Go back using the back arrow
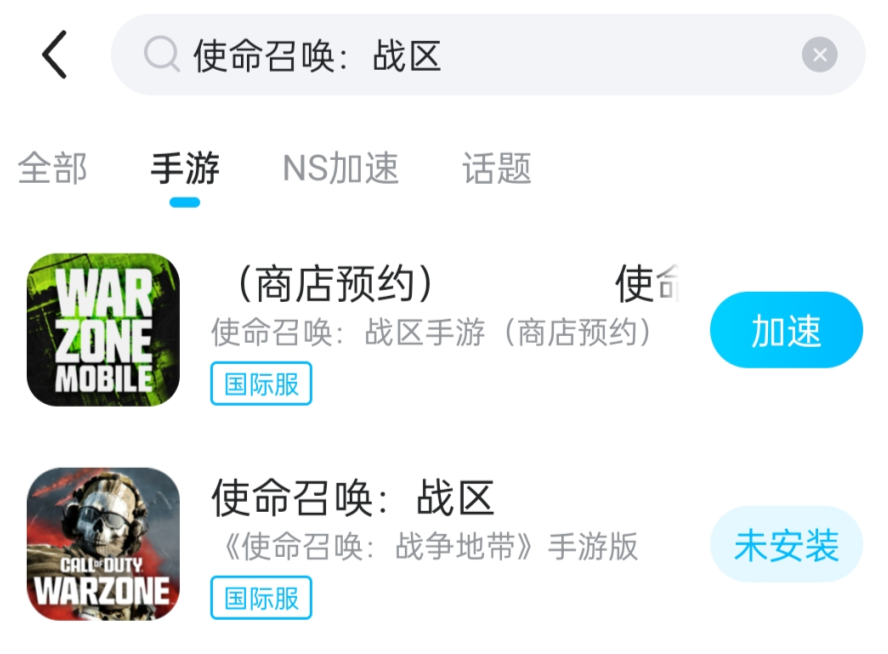 coord(54,55)
